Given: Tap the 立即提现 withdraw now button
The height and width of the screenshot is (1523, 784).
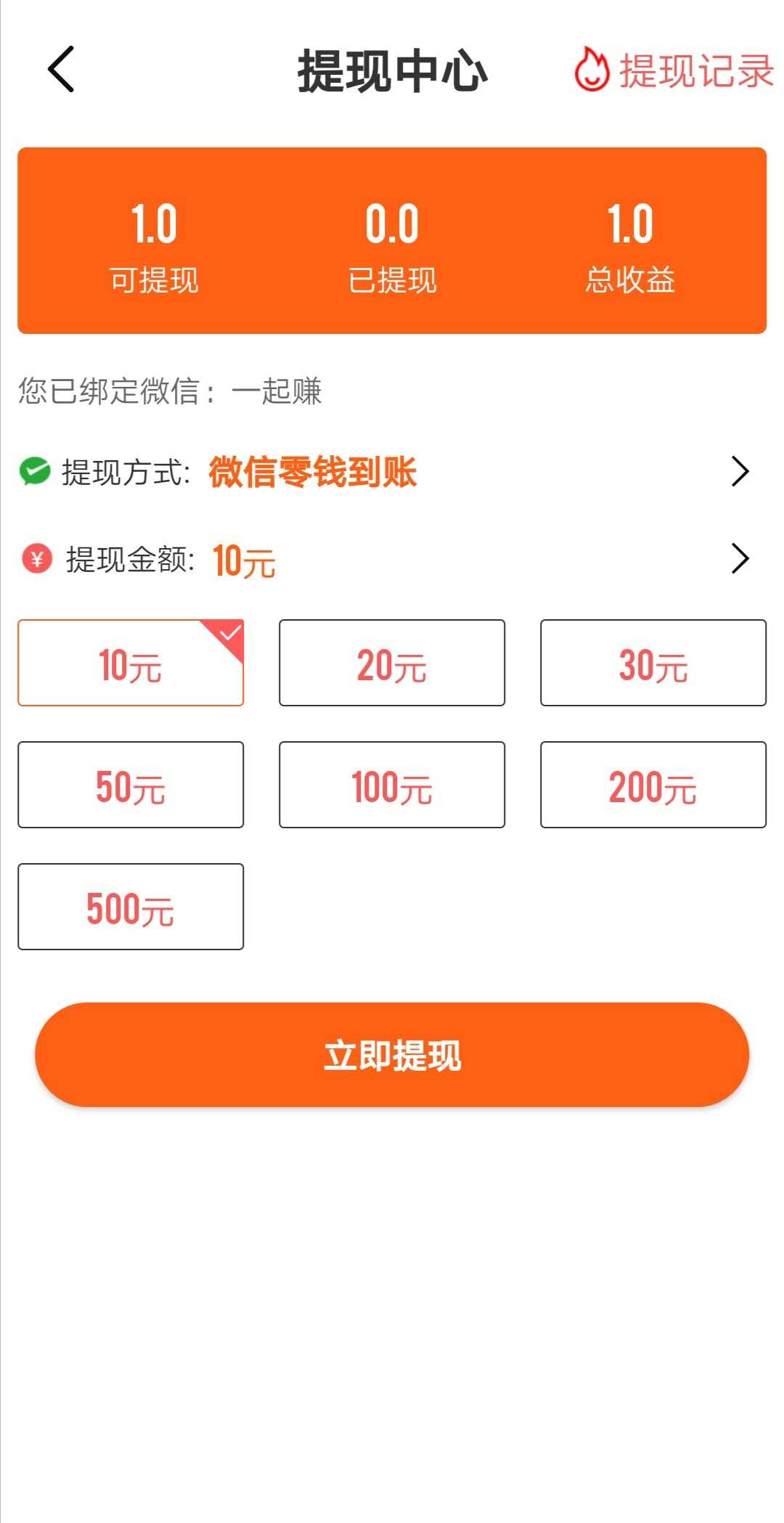Looking at the screenshot, I should [x=392, y=1055].
